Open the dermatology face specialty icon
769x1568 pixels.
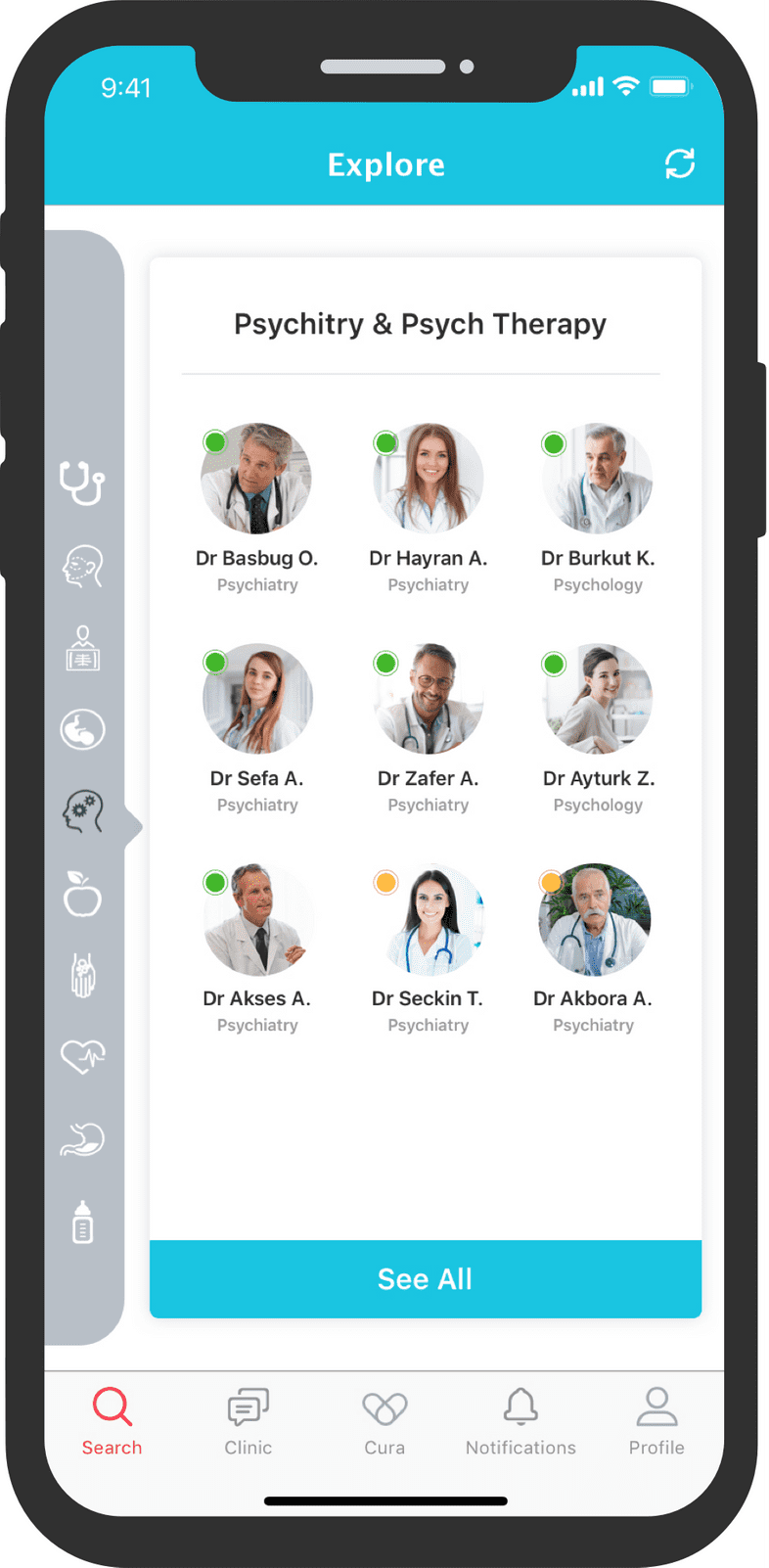tap(82, 566)
